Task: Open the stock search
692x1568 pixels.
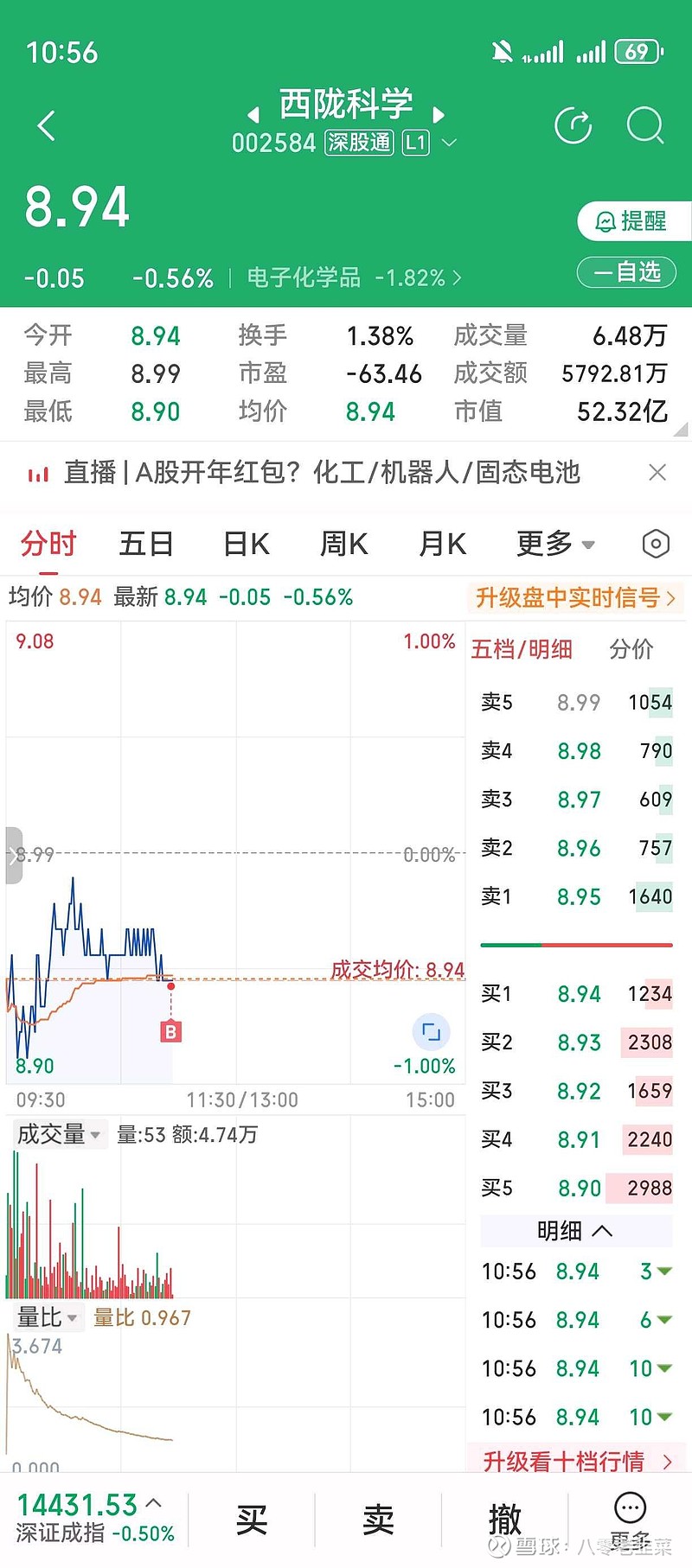Action: coord(645,124)
